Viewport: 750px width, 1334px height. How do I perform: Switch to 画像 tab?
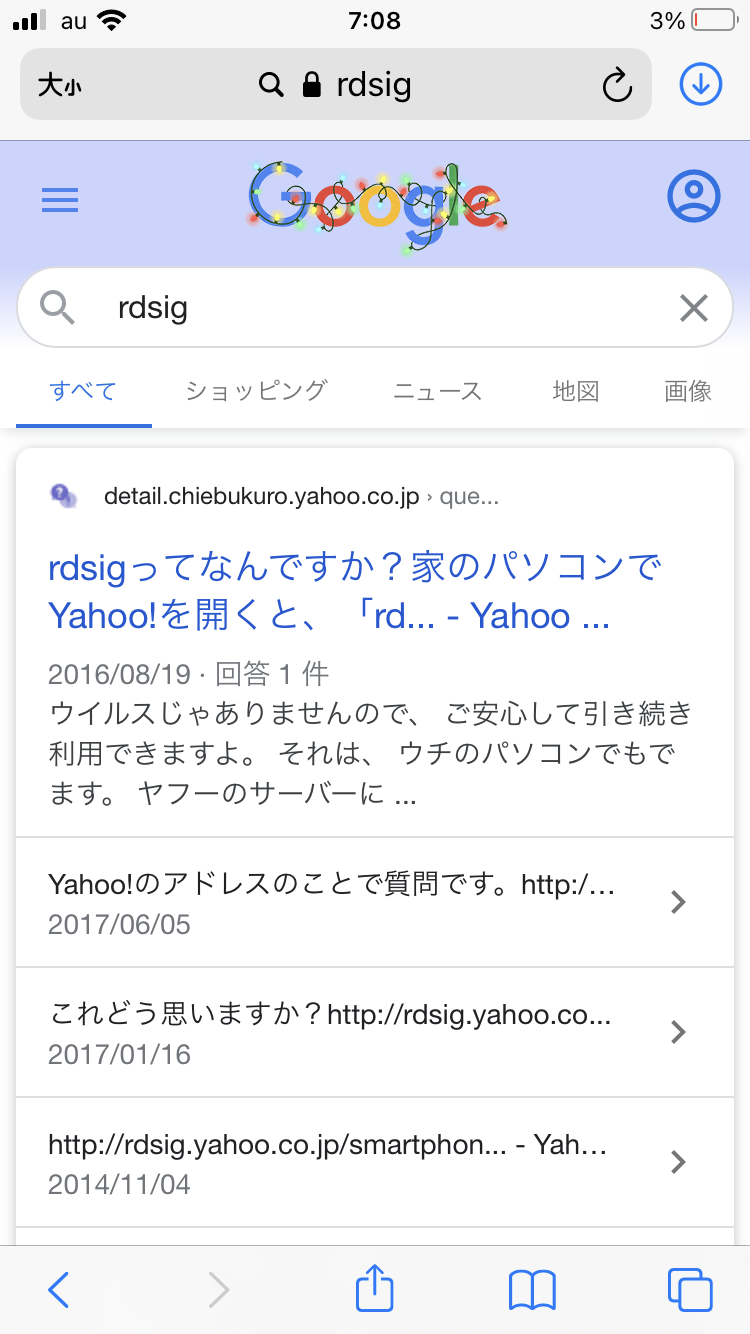coord(688,391)
